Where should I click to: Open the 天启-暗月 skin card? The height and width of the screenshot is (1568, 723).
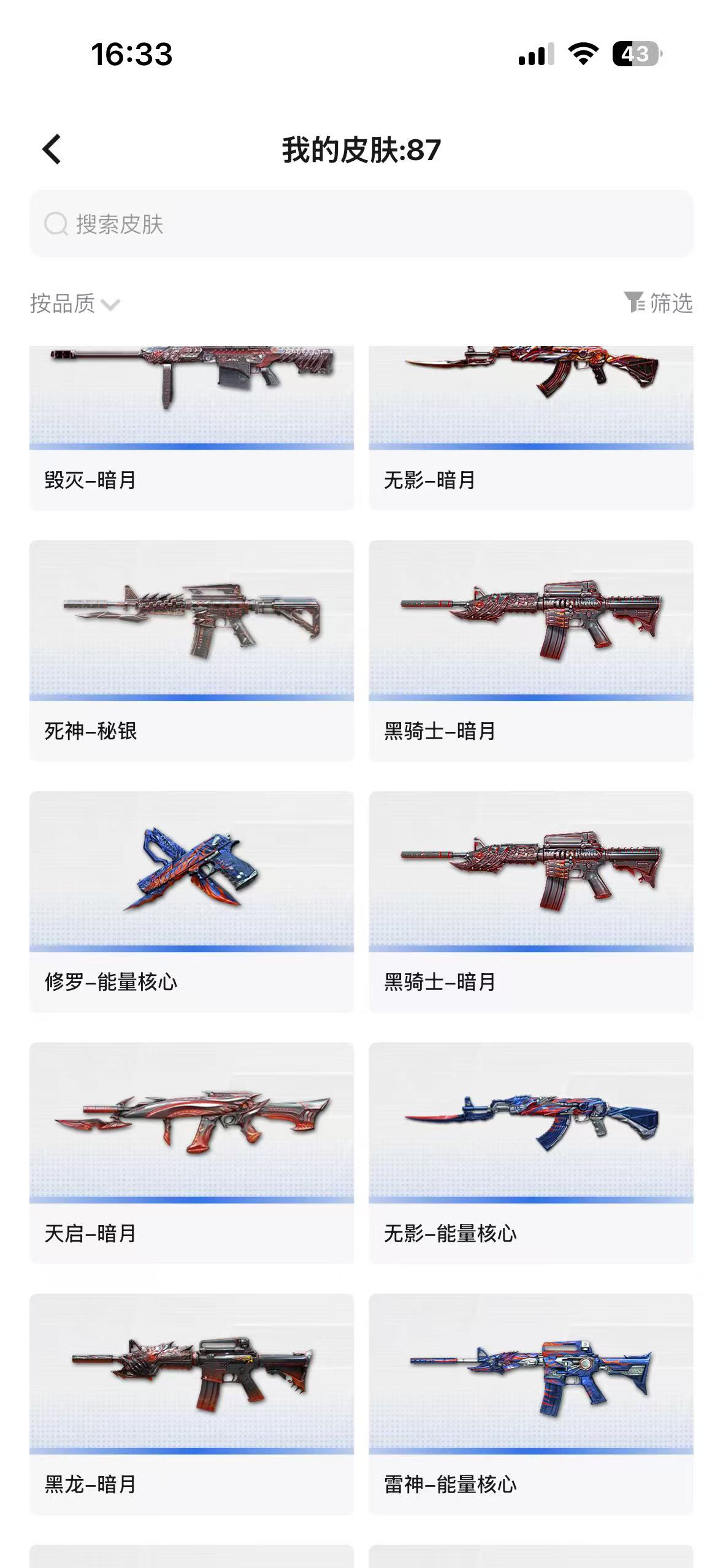pyautogui.click(x=191, y=1153)
